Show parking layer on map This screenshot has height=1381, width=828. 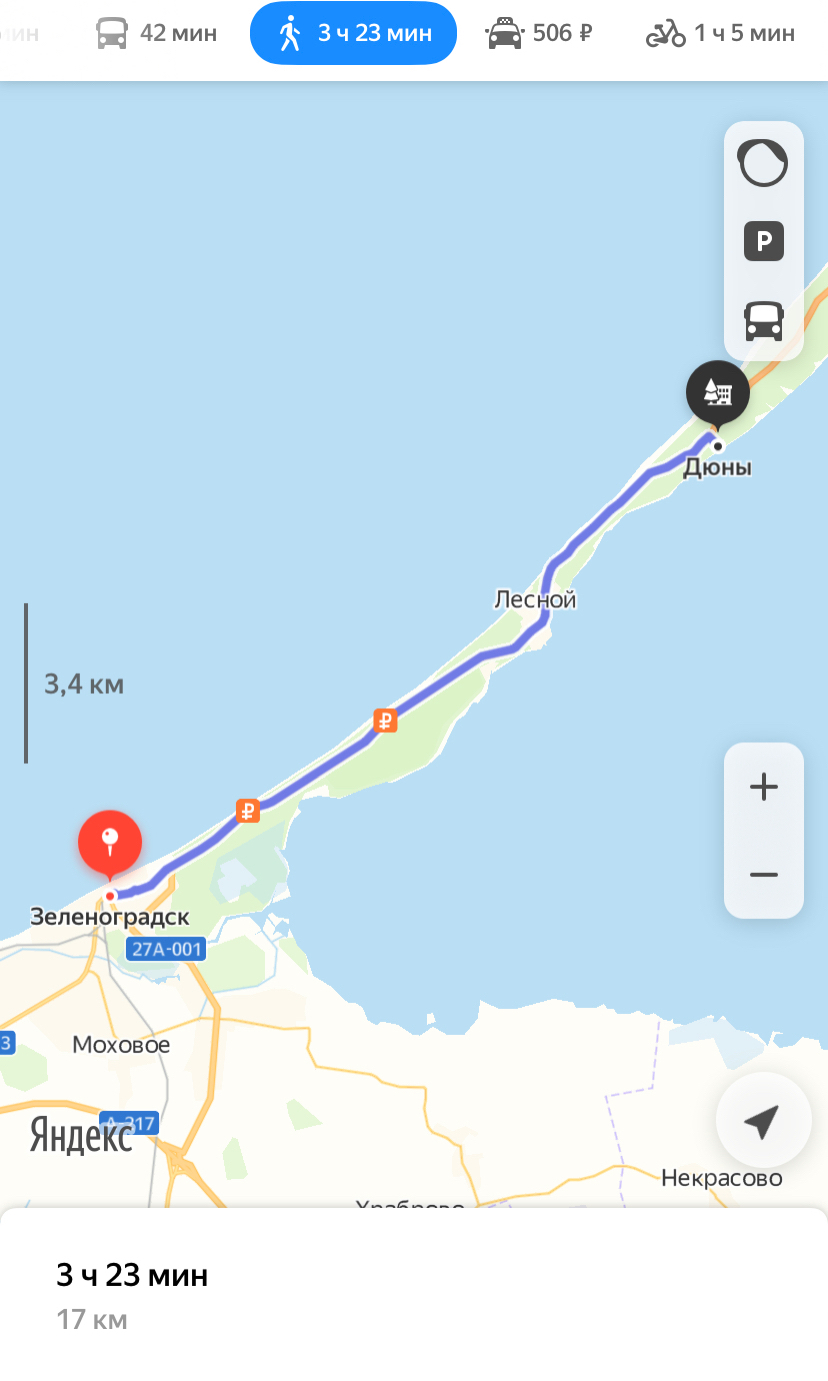763,242
